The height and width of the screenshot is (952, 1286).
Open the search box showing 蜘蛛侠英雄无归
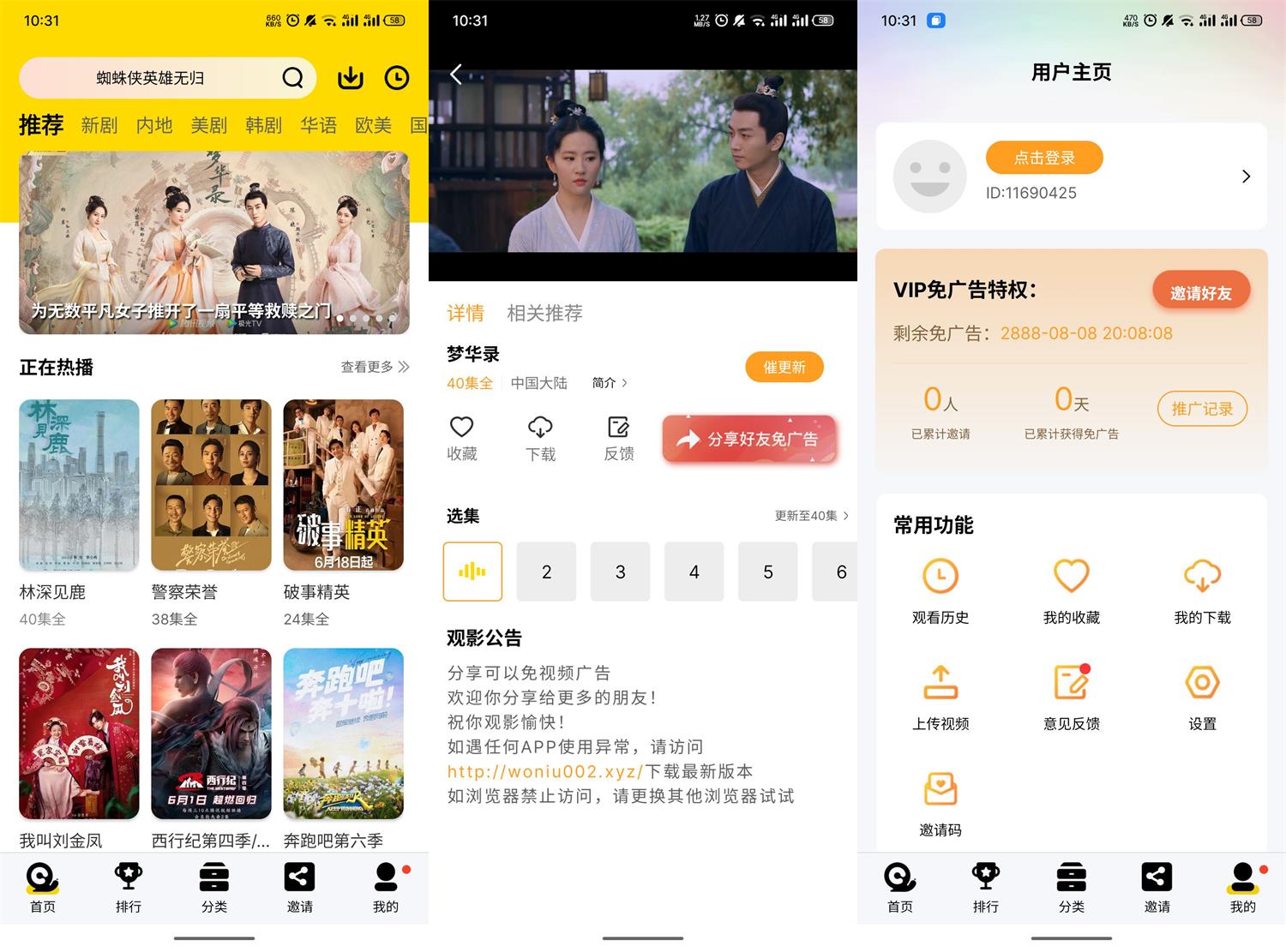150,78
